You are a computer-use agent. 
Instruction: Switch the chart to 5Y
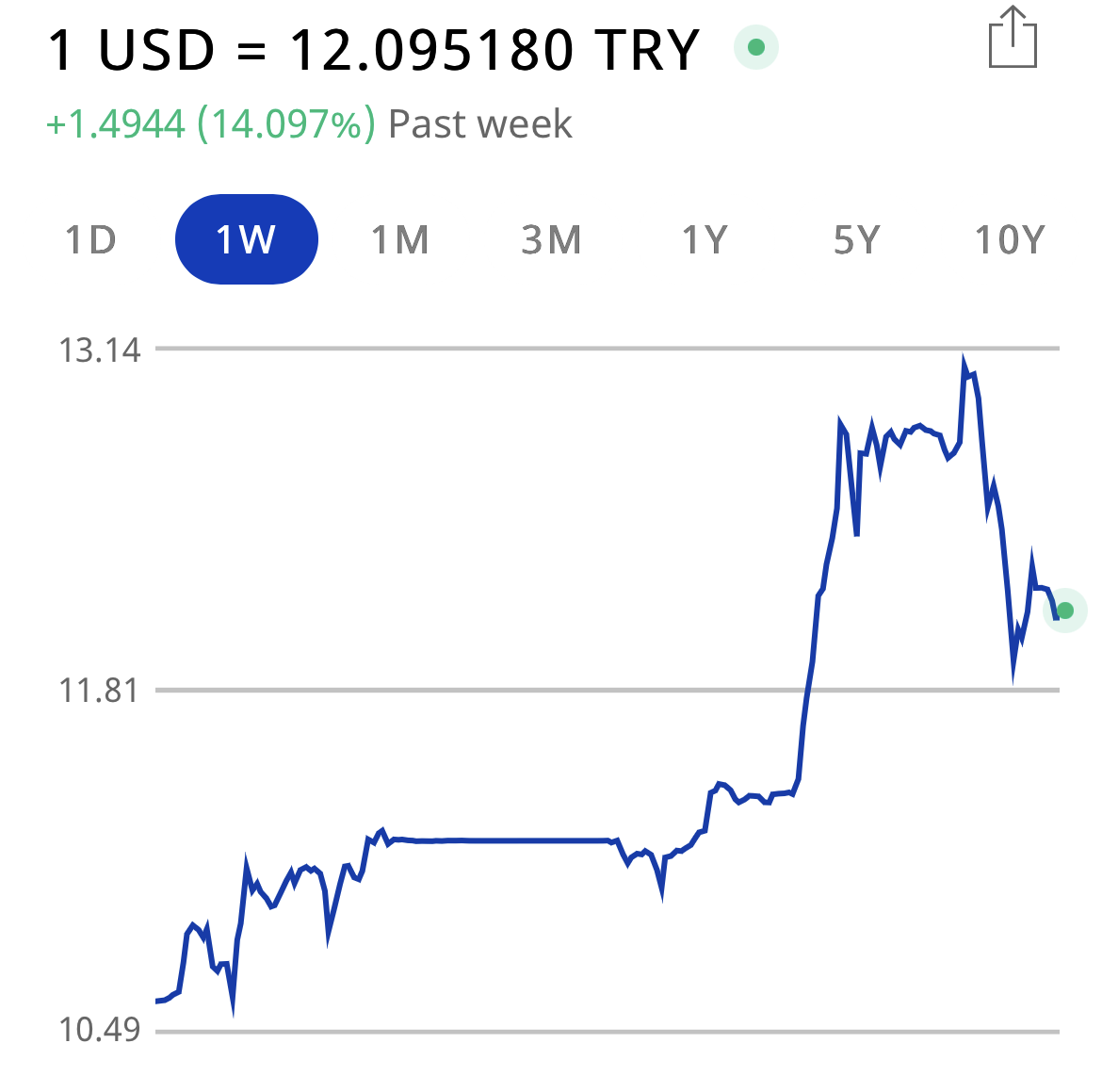tap(856, 240)
